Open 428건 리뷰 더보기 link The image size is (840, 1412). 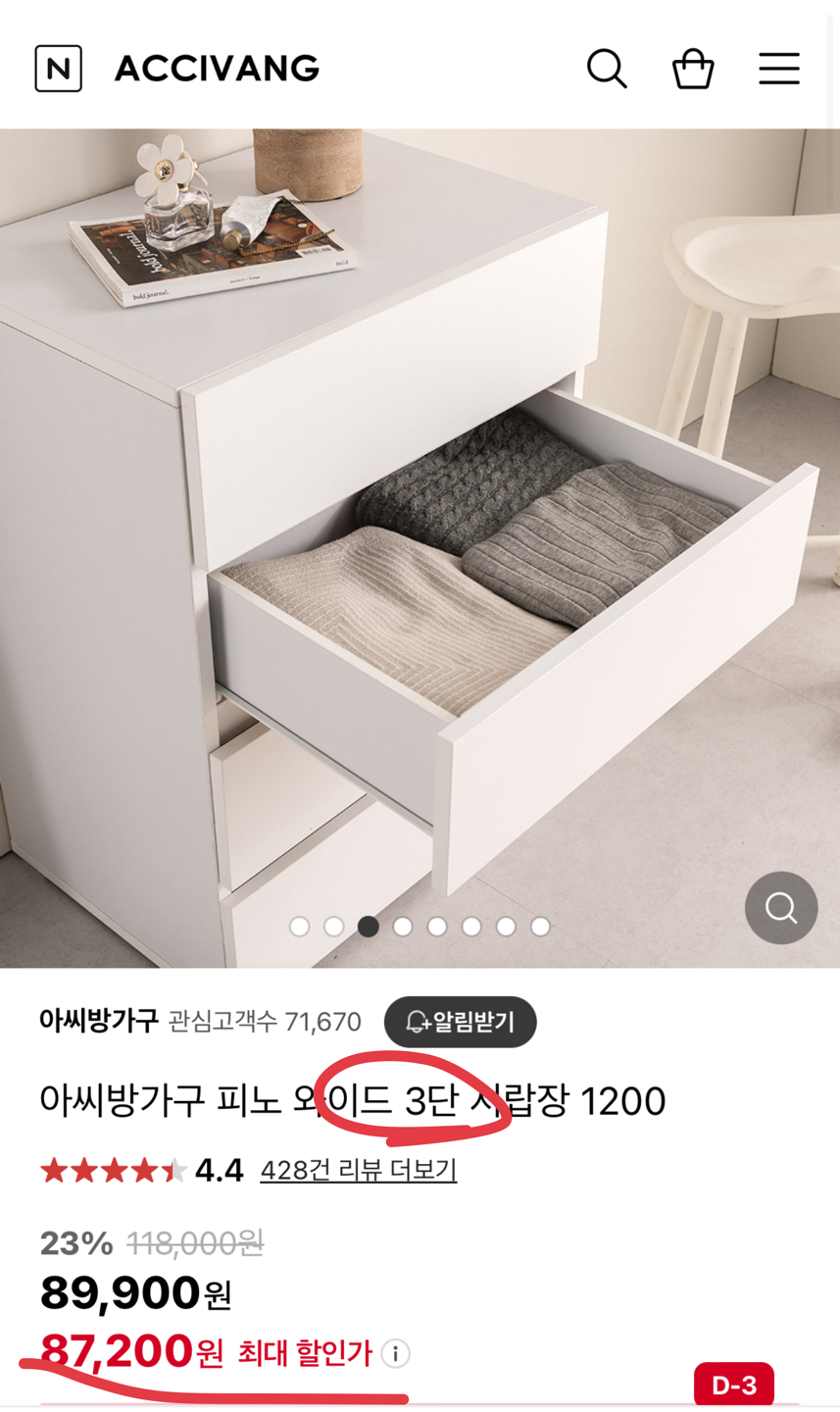(x=358, y=1170)
